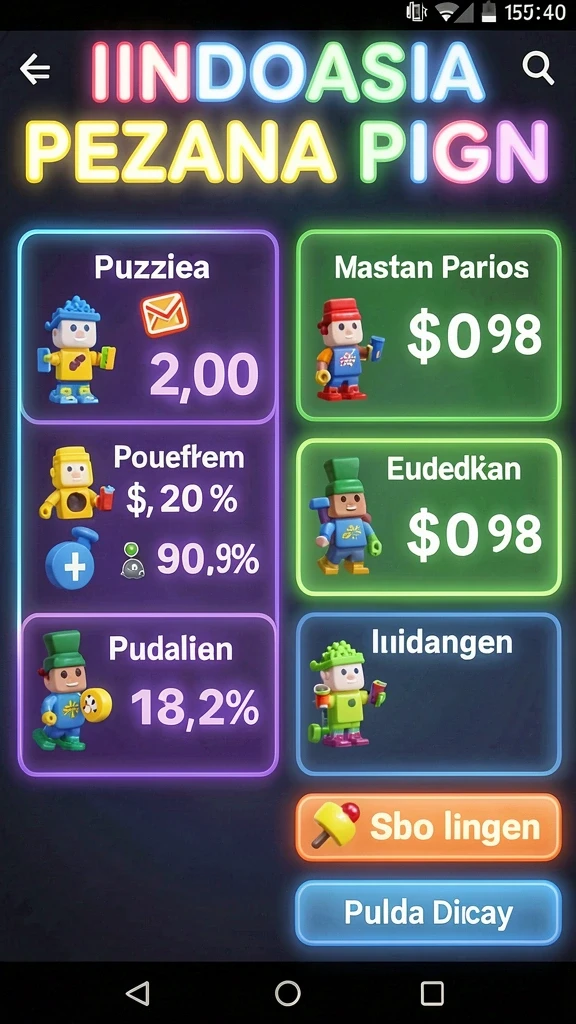Tap the Pulda Diıcay button
Viewport: 576px width, 1024px height.
(428, 913)
